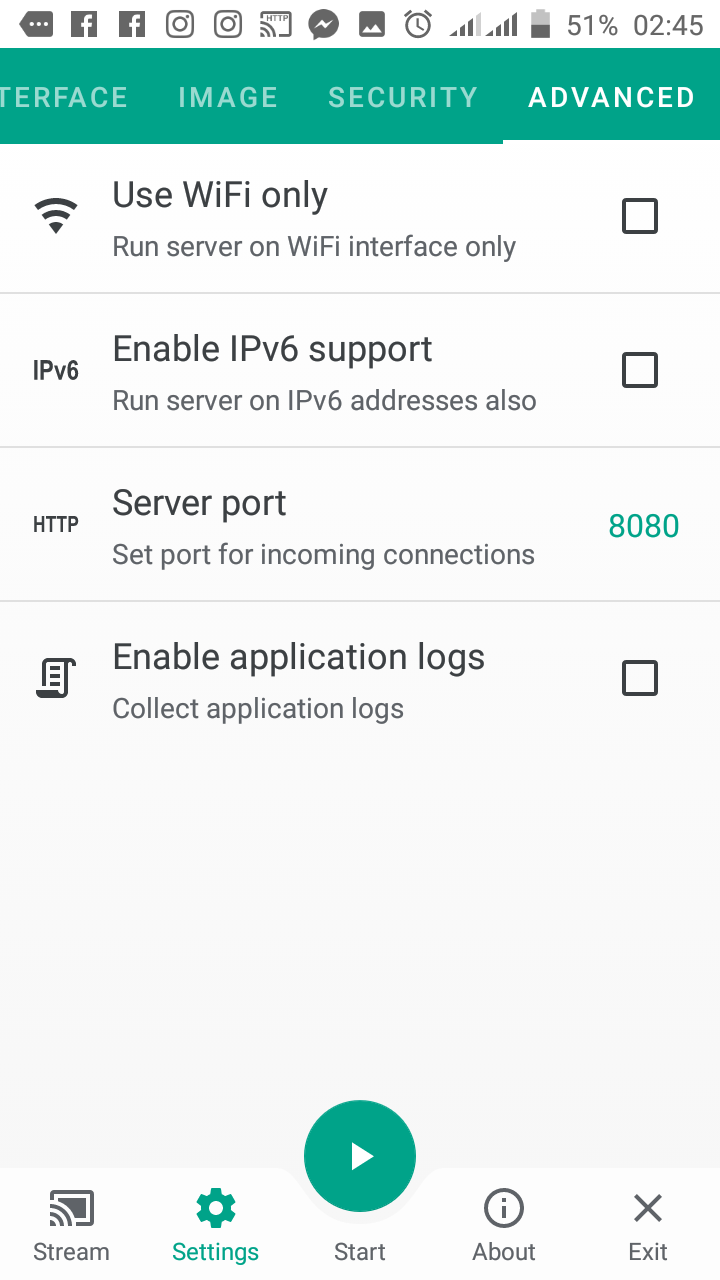Exit the application
Viewport: 720px width, 1280px height.
coord(648,1226)
